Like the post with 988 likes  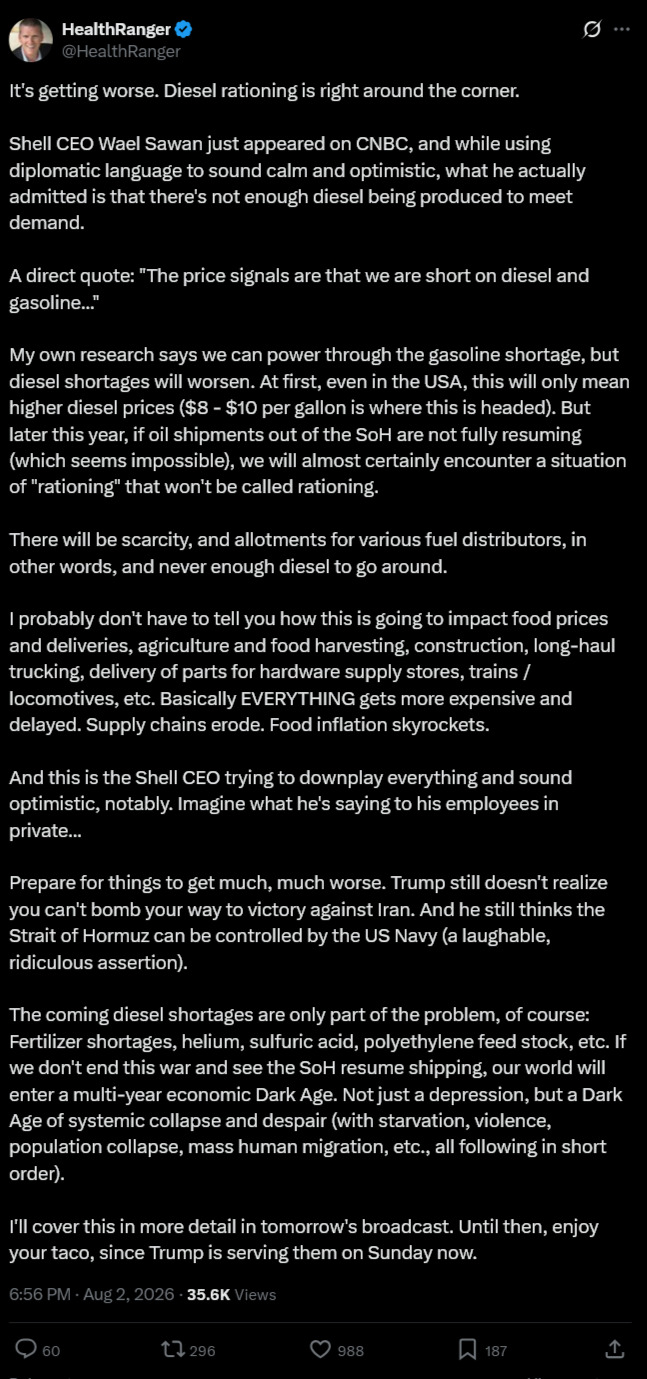click(x=336, y=1350)
